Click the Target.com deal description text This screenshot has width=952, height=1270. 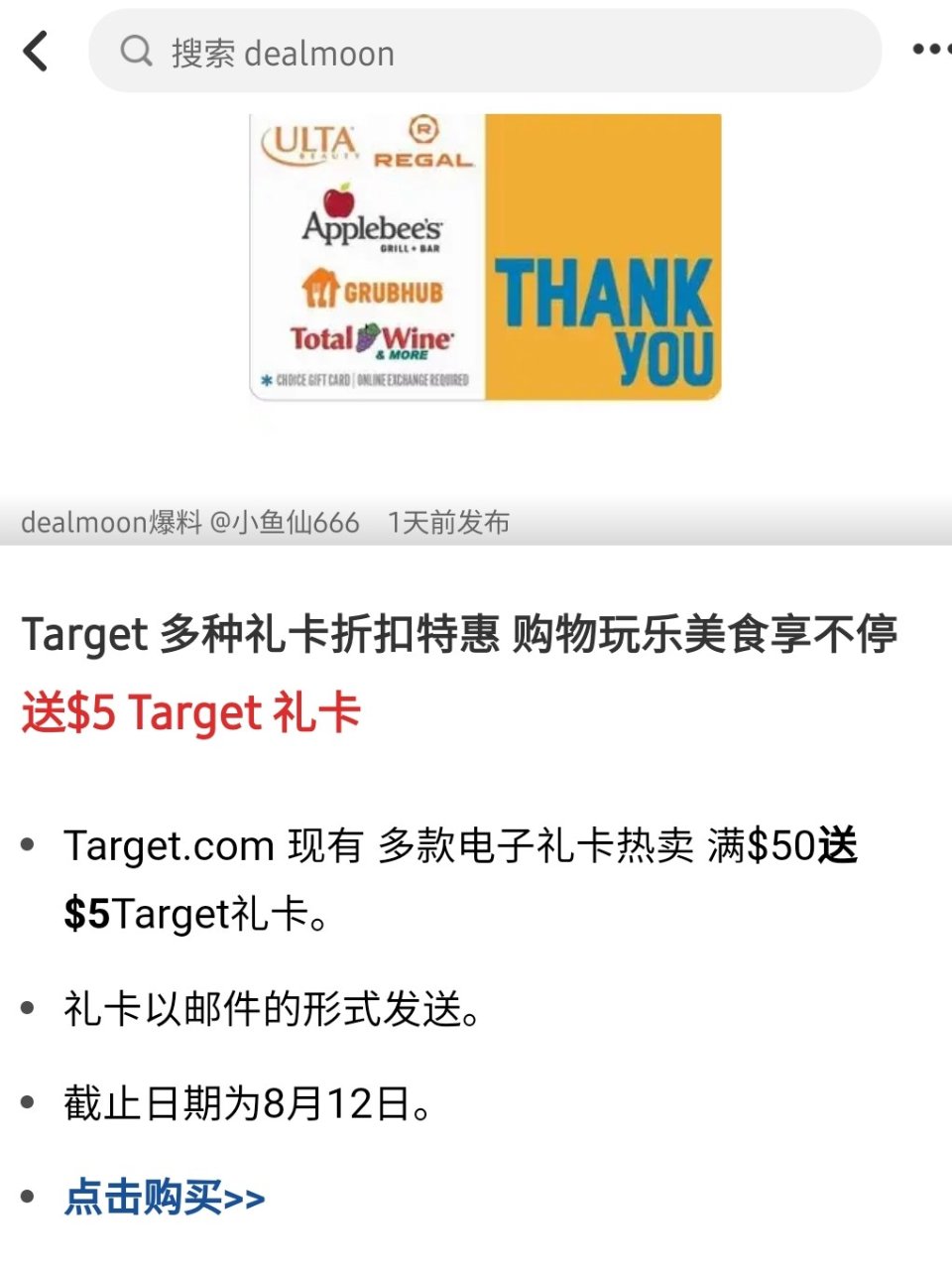click(461, 846)
